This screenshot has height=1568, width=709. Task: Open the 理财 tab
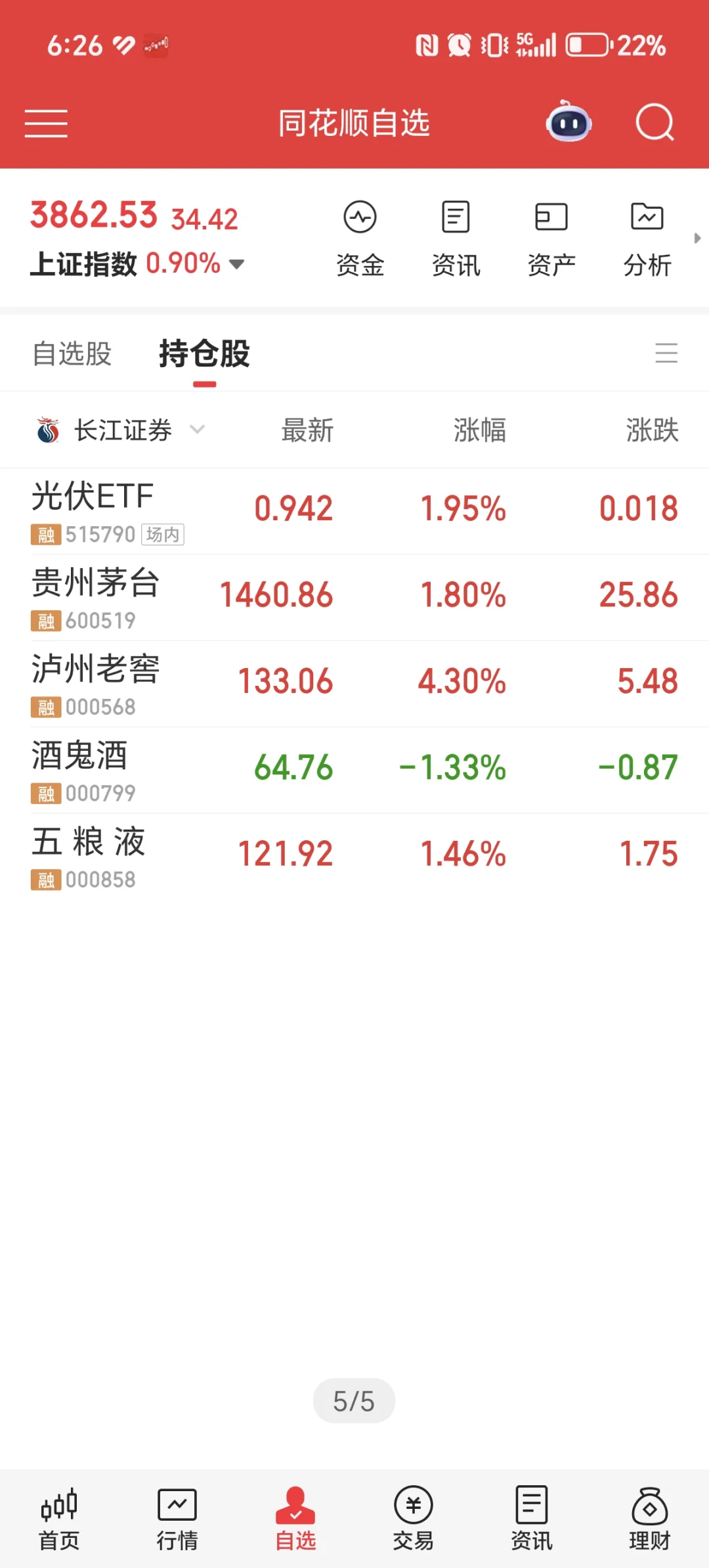click(649, 1519)
